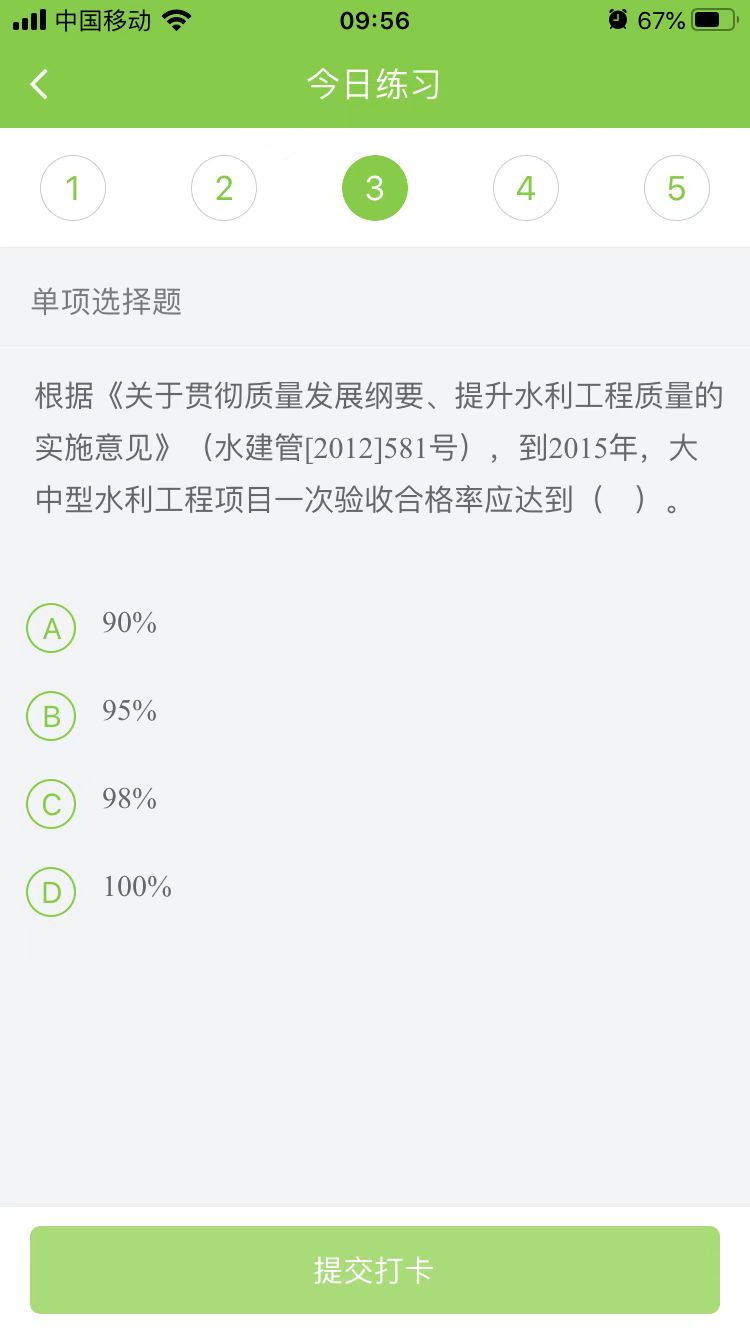Select answer A 90%
The height and width of the screenshot is (1334, 750).
[x=51, y=628]
